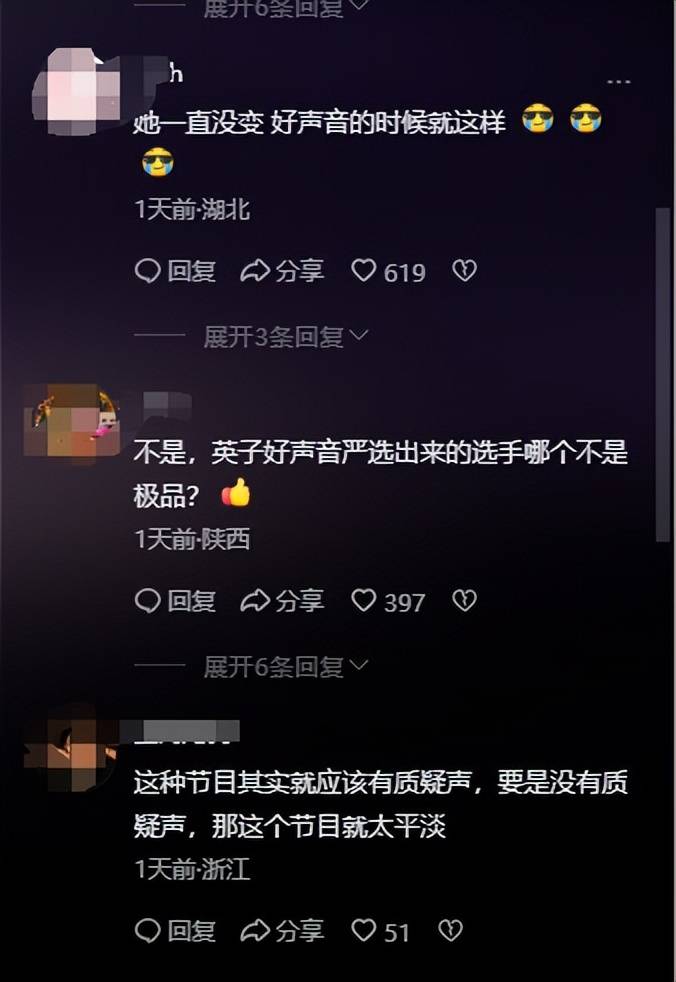Share the comment posted from 浙江
This screenshot has width=676, height=982.
(283, 931)
